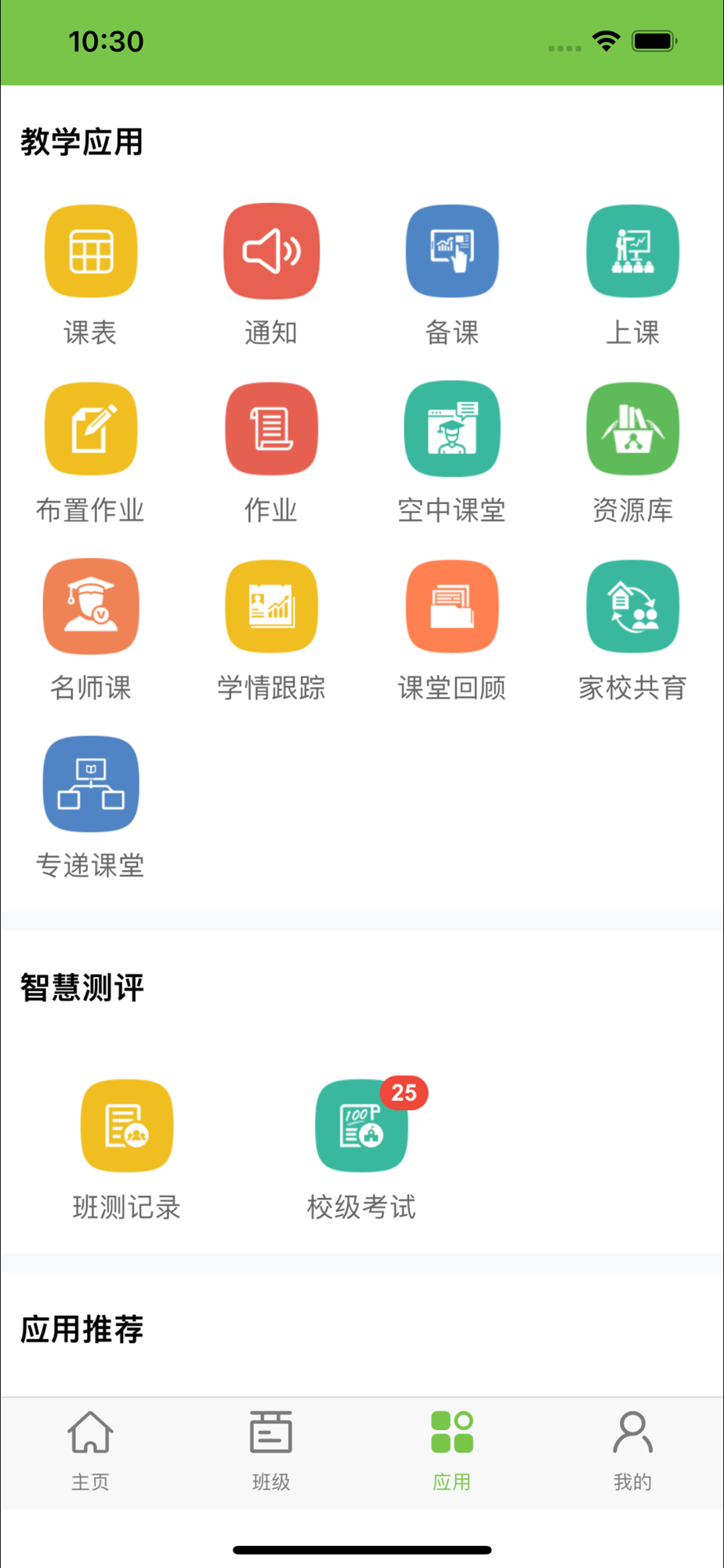This screenshot has width=724, height=1568.
Task: Switch to the 主页 home tab
Action: 91,1451
